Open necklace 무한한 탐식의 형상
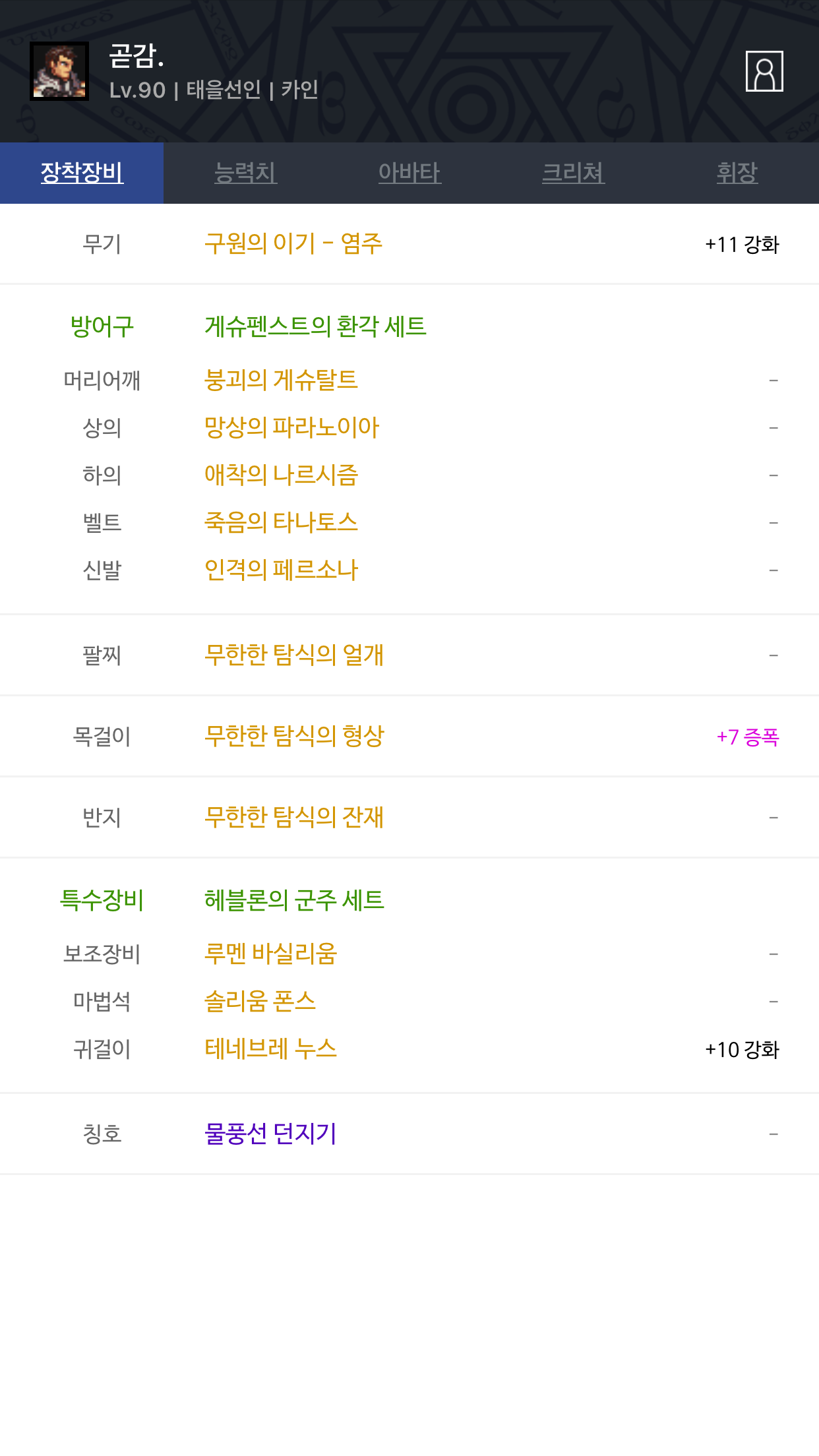819x1456 pixels. (x=294, y=736)
